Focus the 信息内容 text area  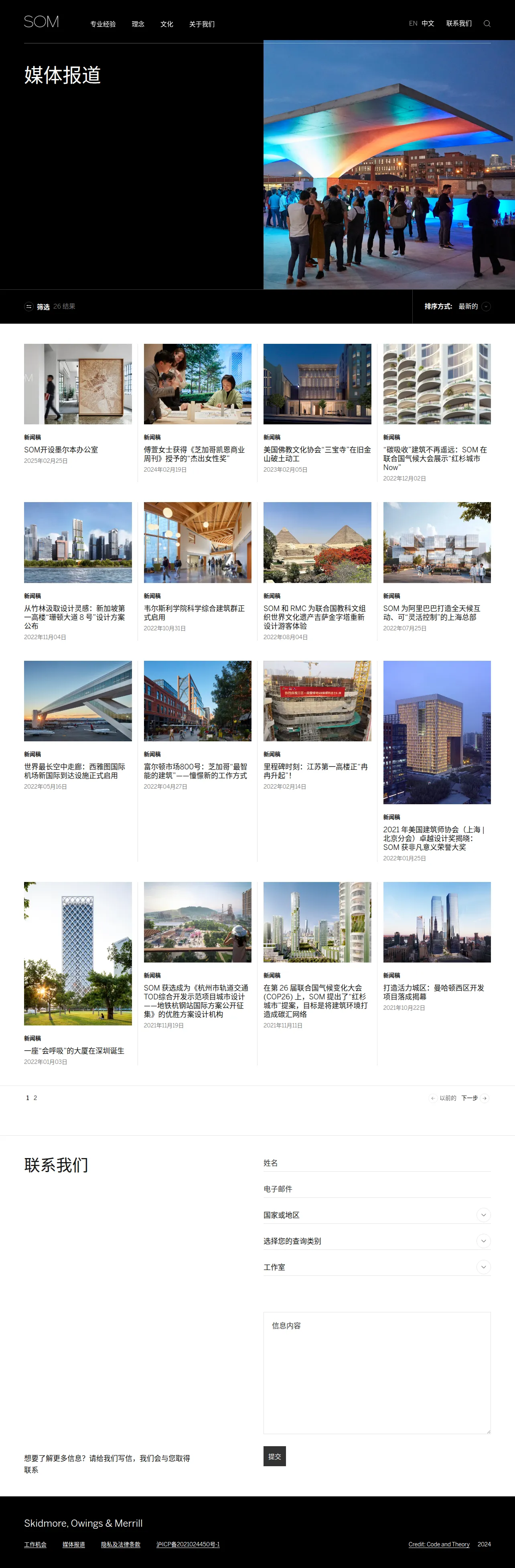click(377, 1372)
